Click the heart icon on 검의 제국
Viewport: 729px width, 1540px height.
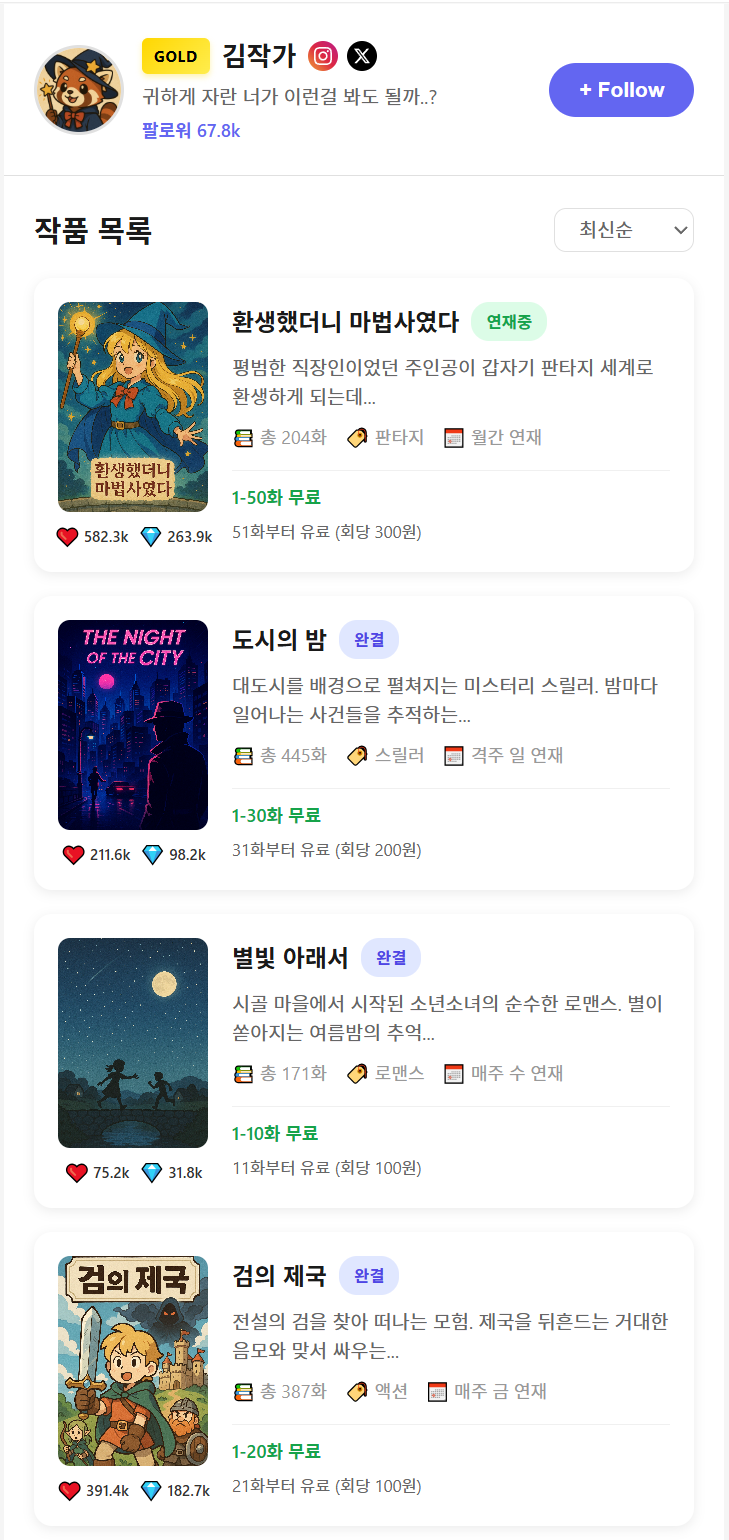[x=68, y=1490]
